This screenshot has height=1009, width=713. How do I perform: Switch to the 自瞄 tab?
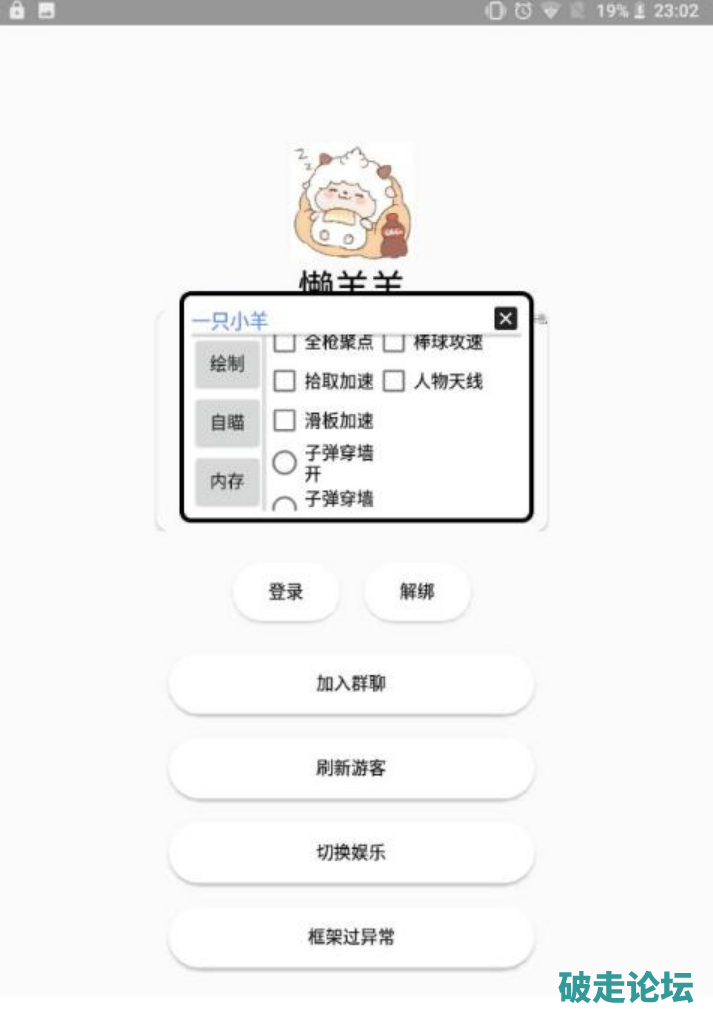(227, 422)
